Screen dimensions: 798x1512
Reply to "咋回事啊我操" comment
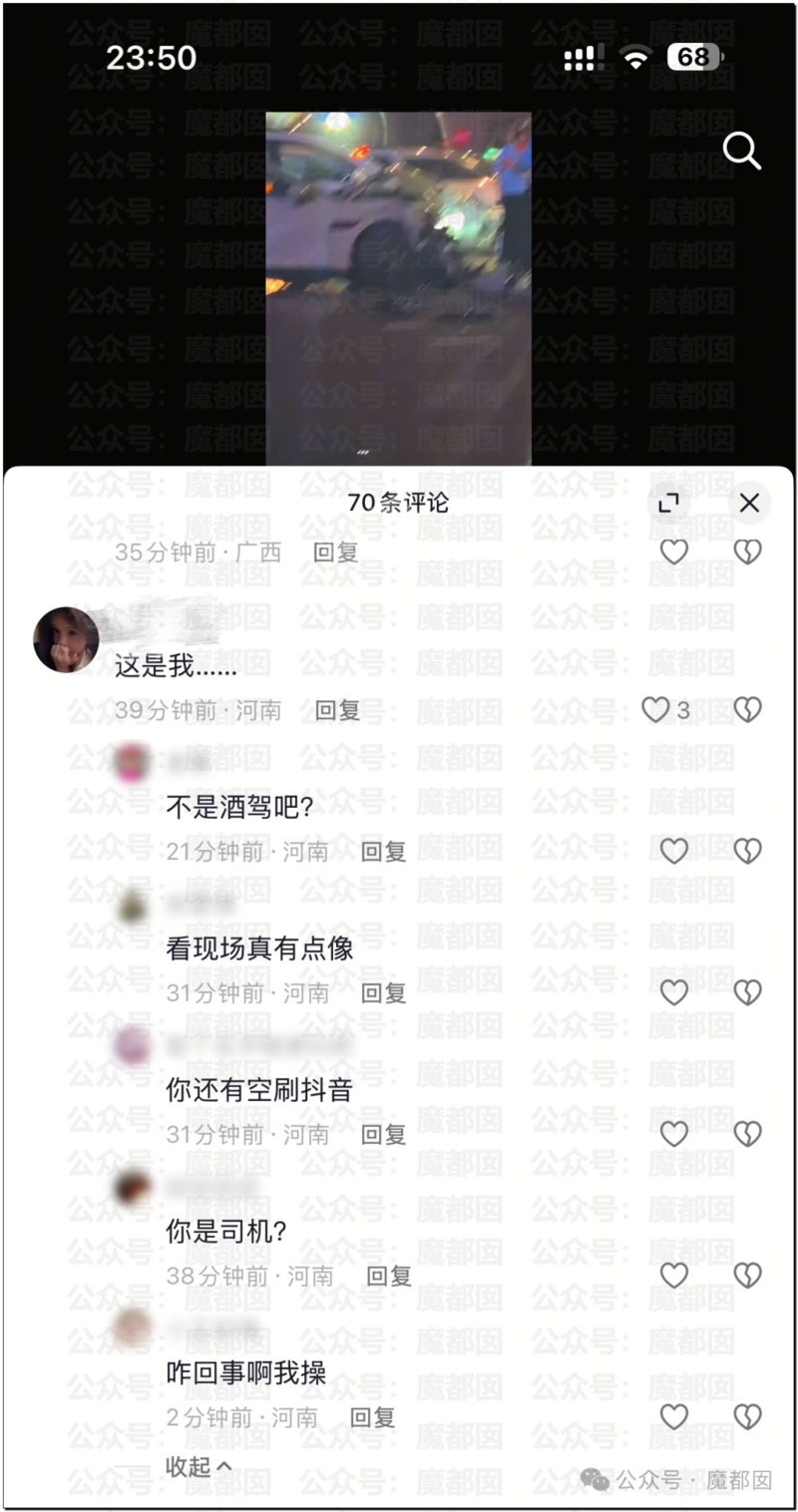coord(372,1417)
